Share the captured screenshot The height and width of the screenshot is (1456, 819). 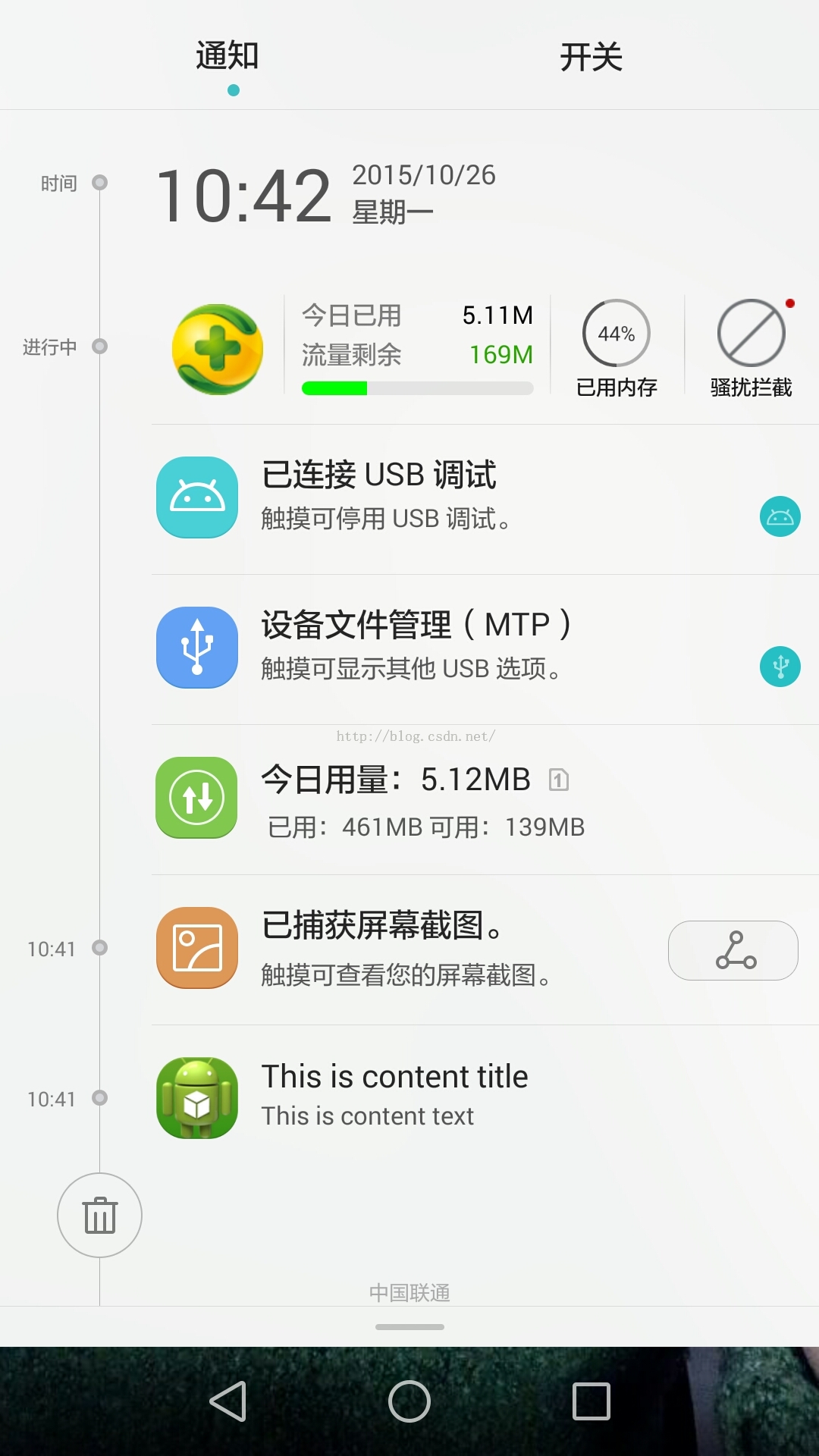733,950
